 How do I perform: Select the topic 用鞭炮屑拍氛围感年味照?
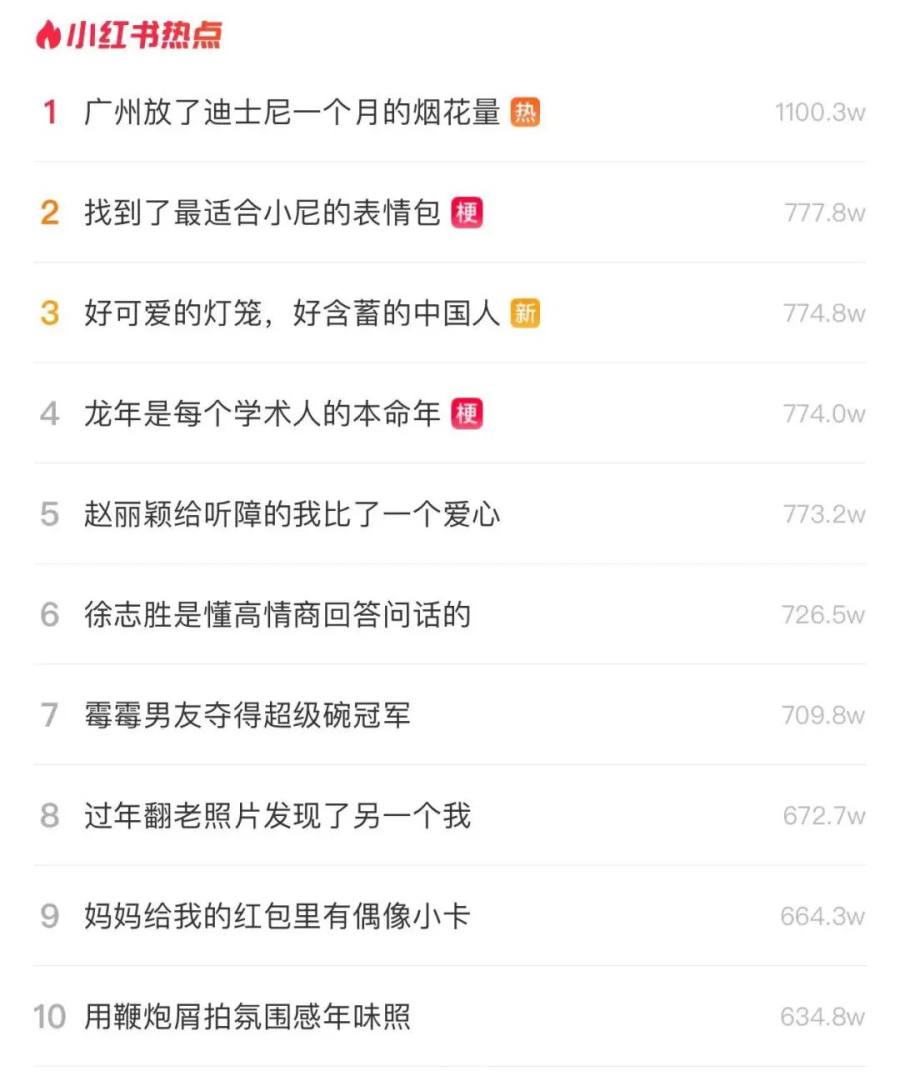click(x=247, y=1018)
